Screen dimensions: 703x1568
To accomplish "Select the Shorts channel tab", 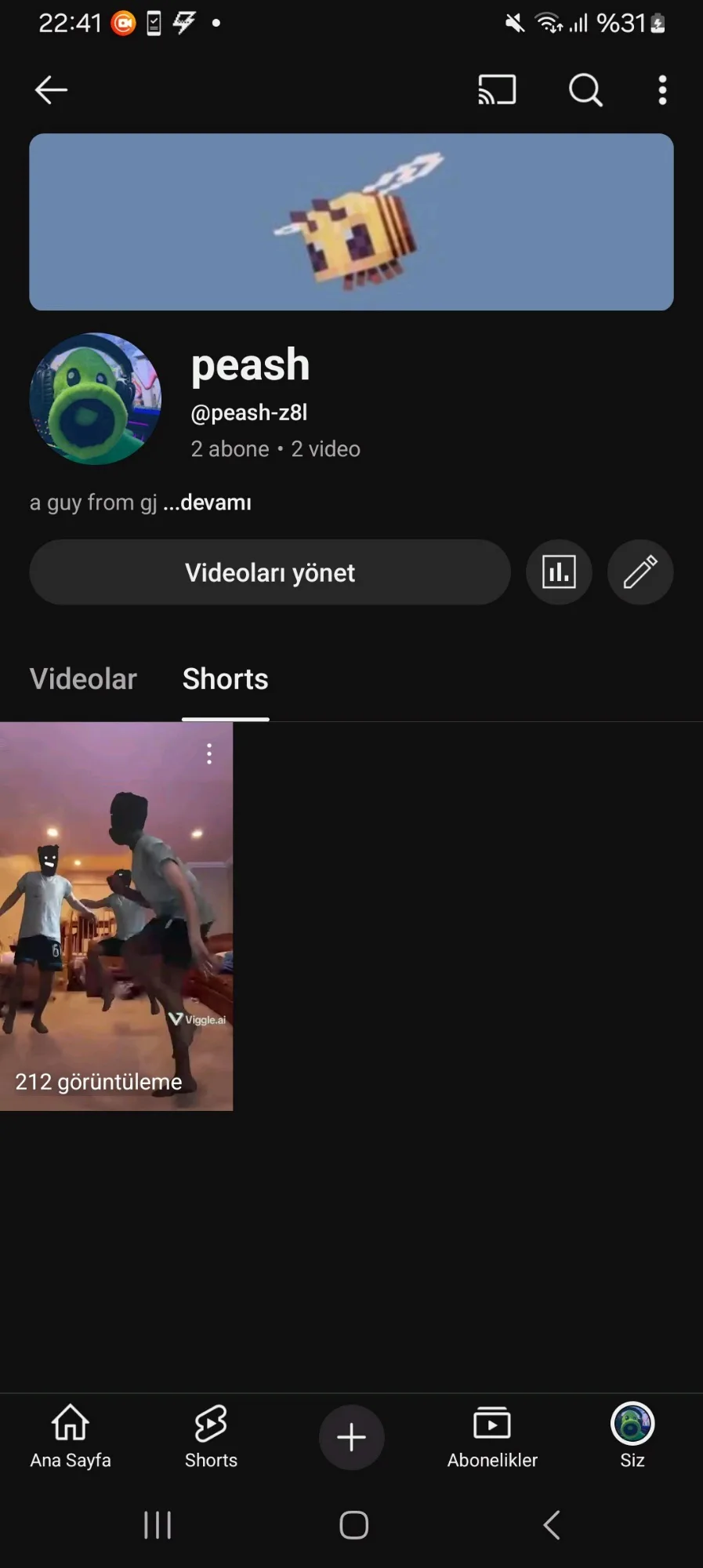I will 226,679.
